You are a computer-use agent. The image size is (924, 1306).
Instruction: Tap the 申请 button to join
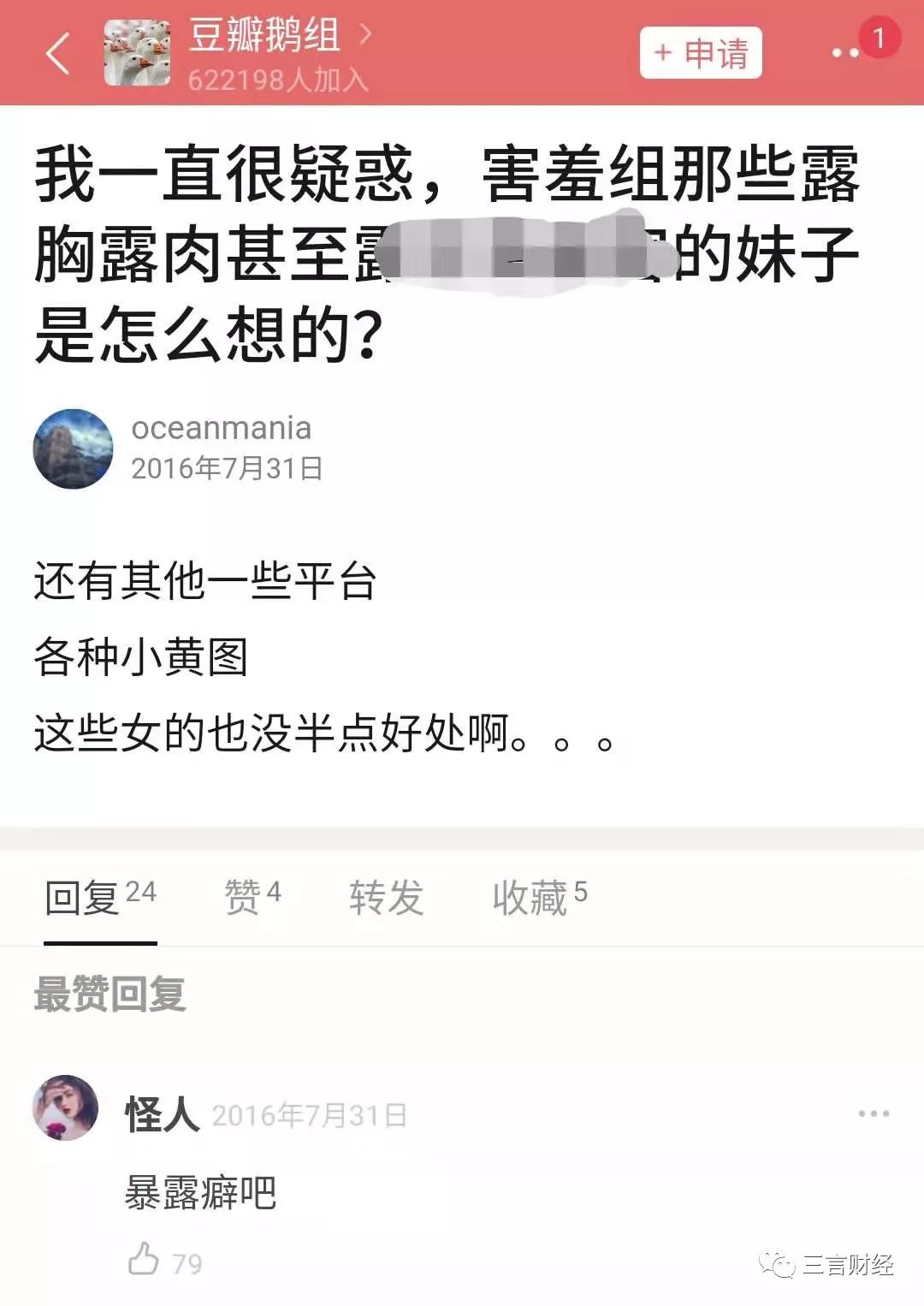pos(701,53)
